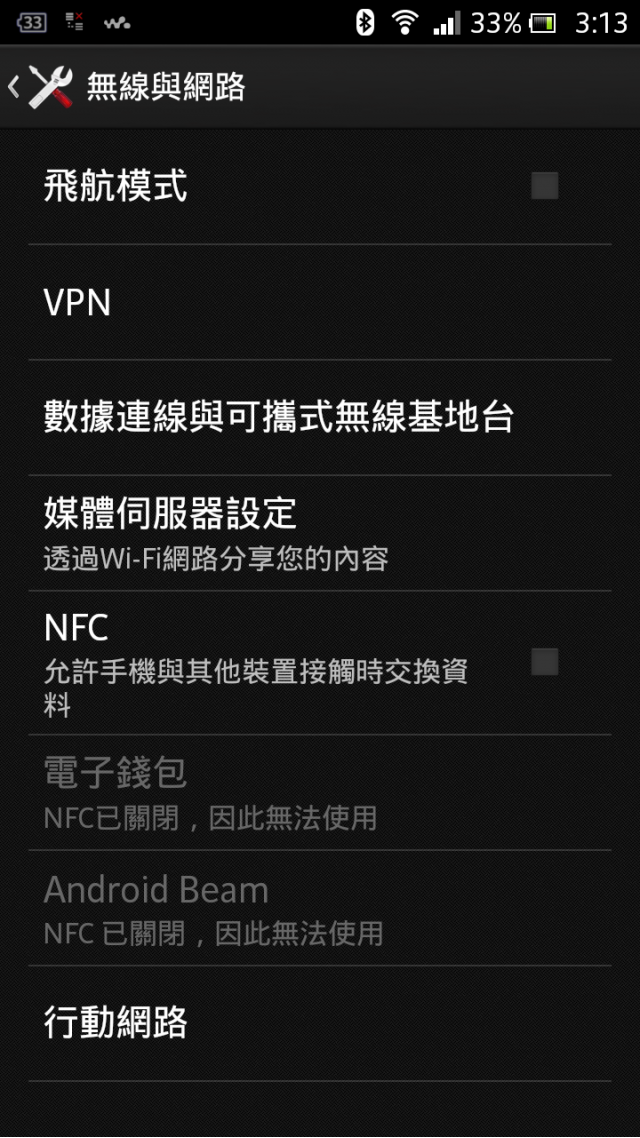The height and width of the screenshot is (1138, 640).
Task: Enable the 飛航模式 checkbox
Action: (544, 186)
